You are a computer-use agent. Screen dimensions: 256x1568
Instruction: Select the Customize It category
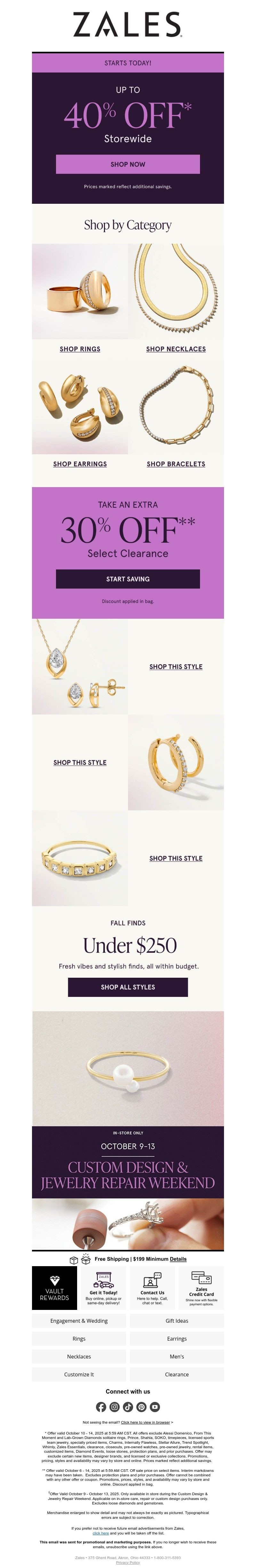[79, 1374]
